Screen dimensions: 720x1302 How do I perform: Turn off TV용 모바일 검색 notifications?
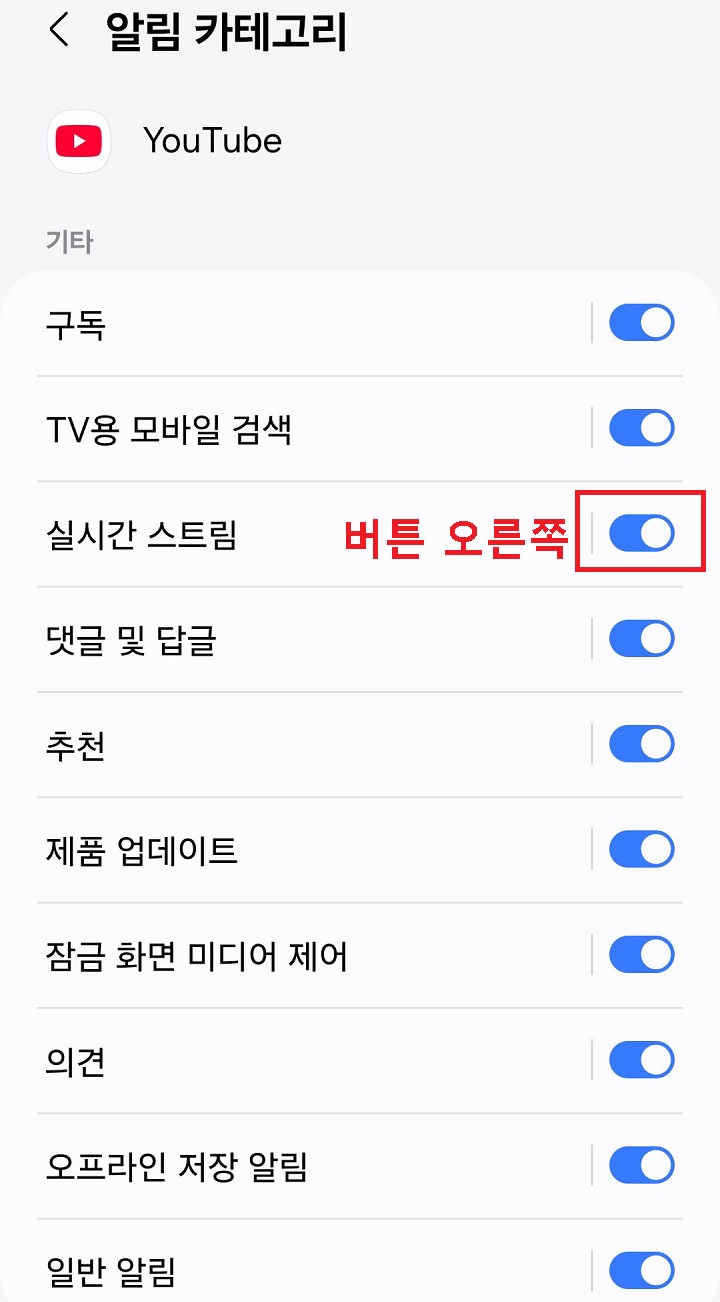(641, 428)
